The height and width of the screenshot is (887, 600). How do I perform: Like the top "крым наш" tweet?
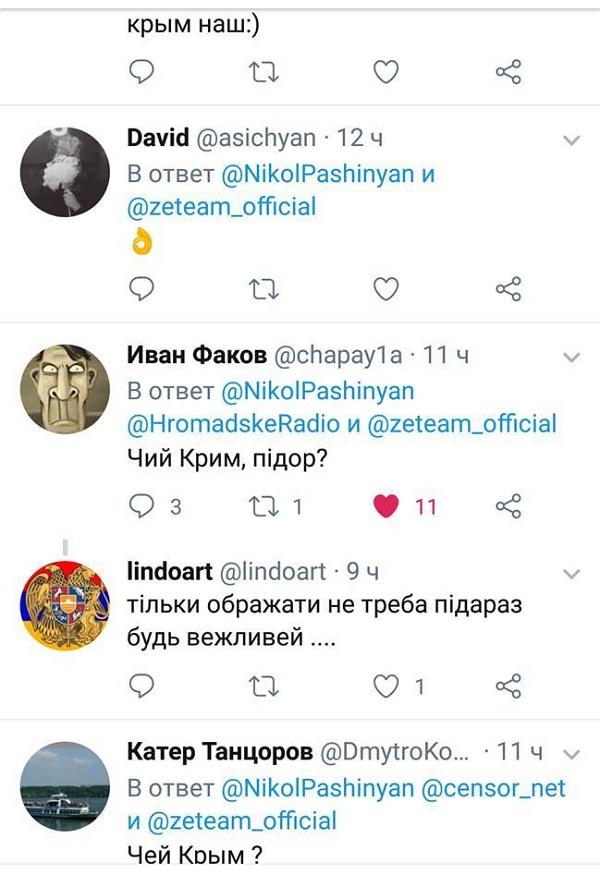click(386, 71)
